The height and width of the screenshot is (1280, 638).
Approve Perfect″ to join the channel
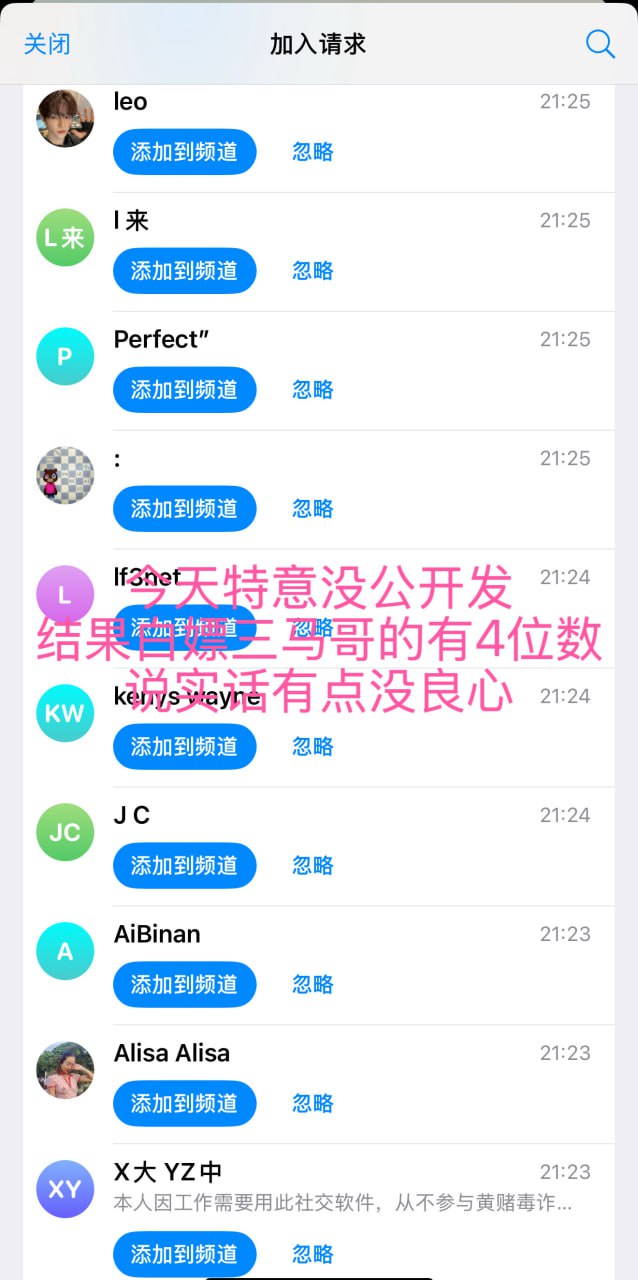184,390
